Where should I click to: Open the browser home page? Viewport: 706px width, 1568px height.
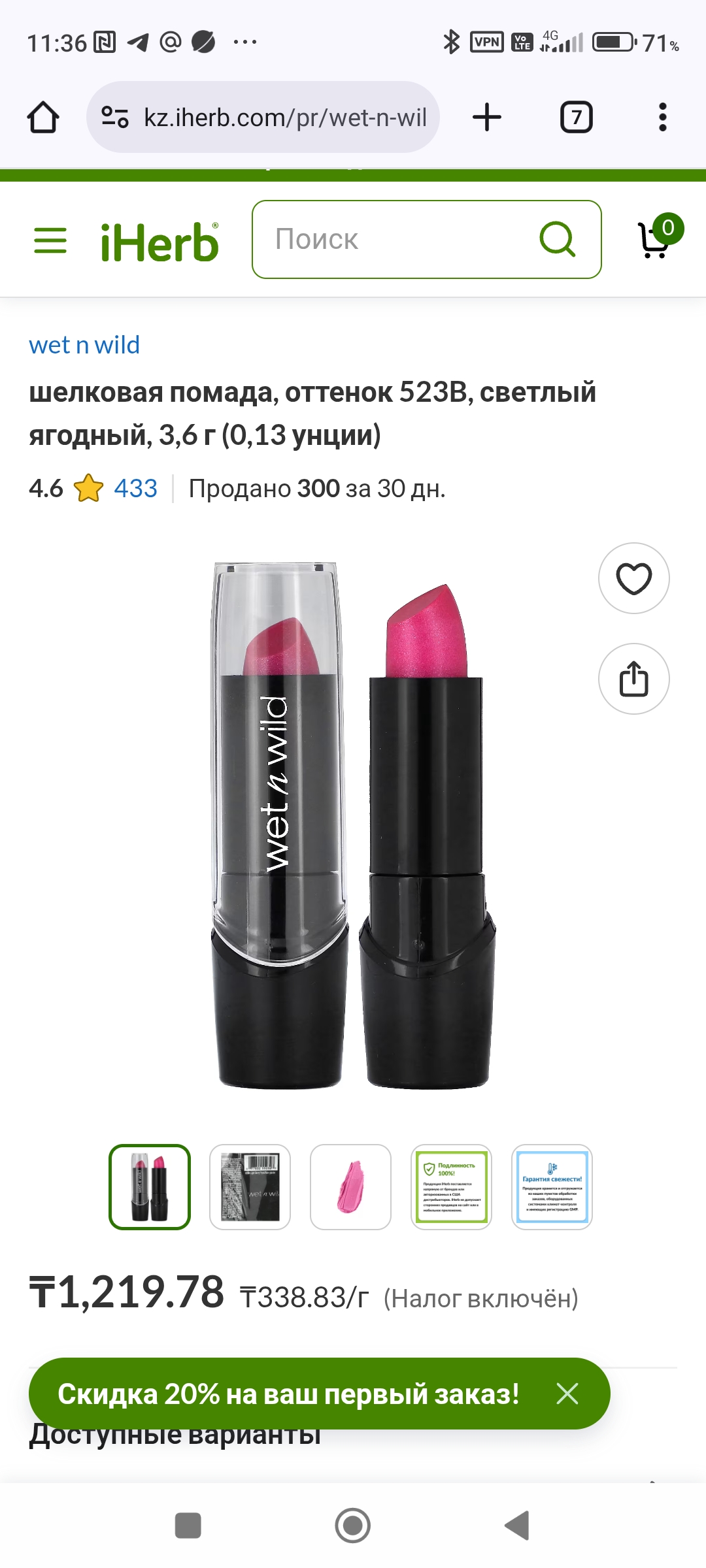(43, 118)
